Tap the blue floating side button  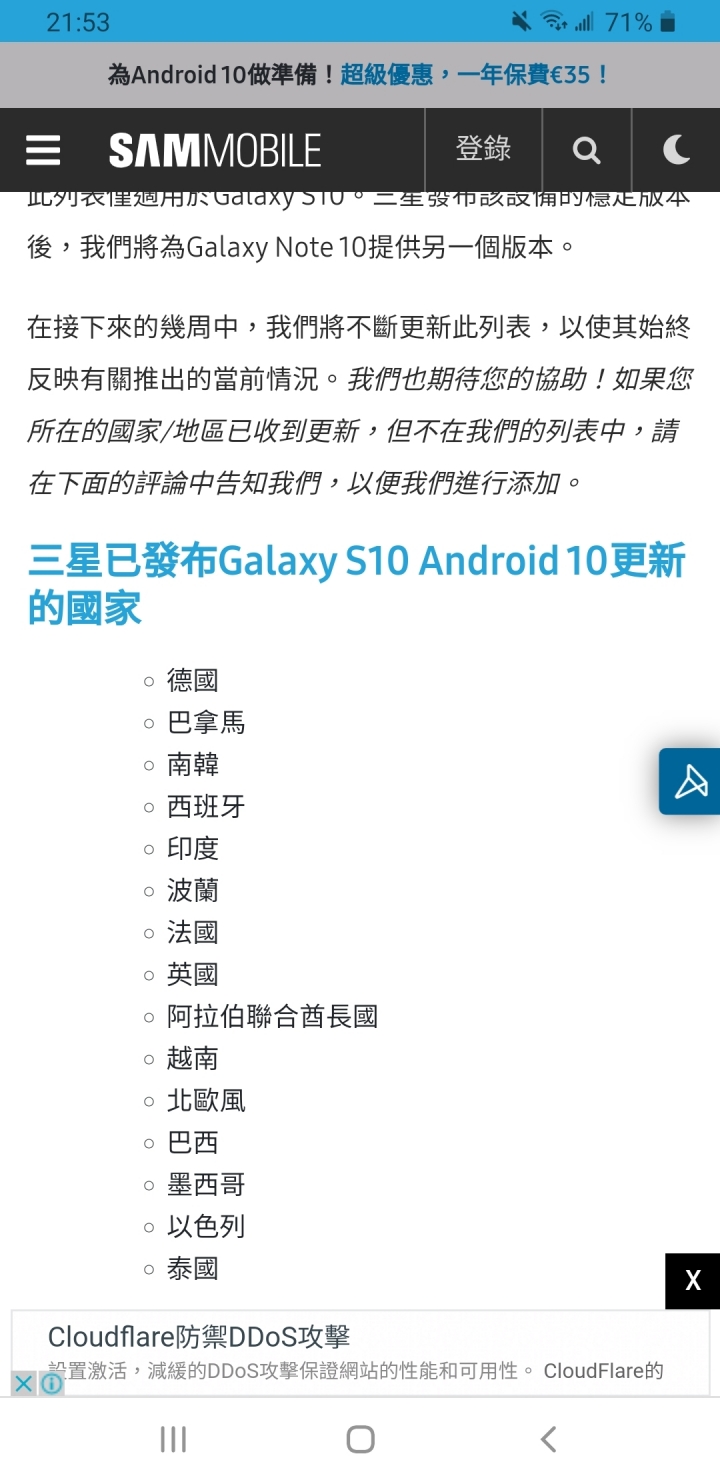(x=691, y=781)
